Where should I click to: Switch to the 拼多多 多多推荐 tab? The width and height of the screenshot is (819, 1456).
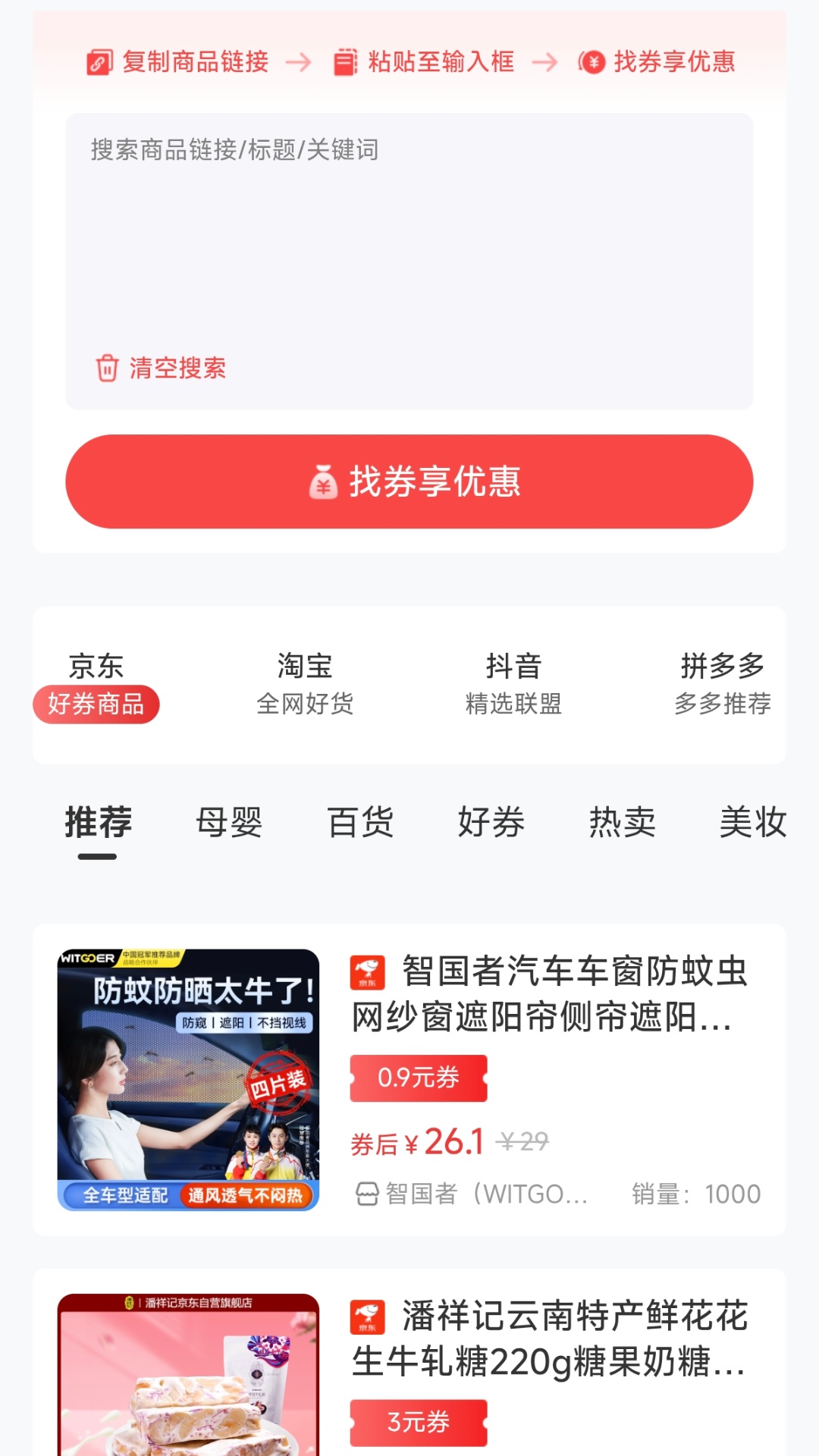(x=723, y=685)
